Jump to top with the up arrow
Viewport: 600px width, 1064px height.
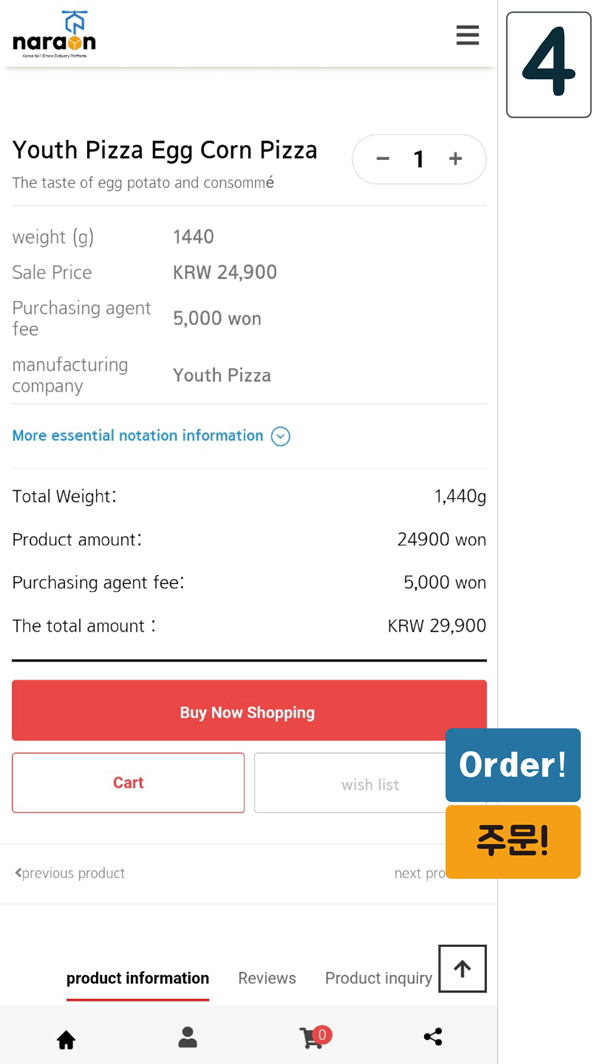[x=462, y=968]
